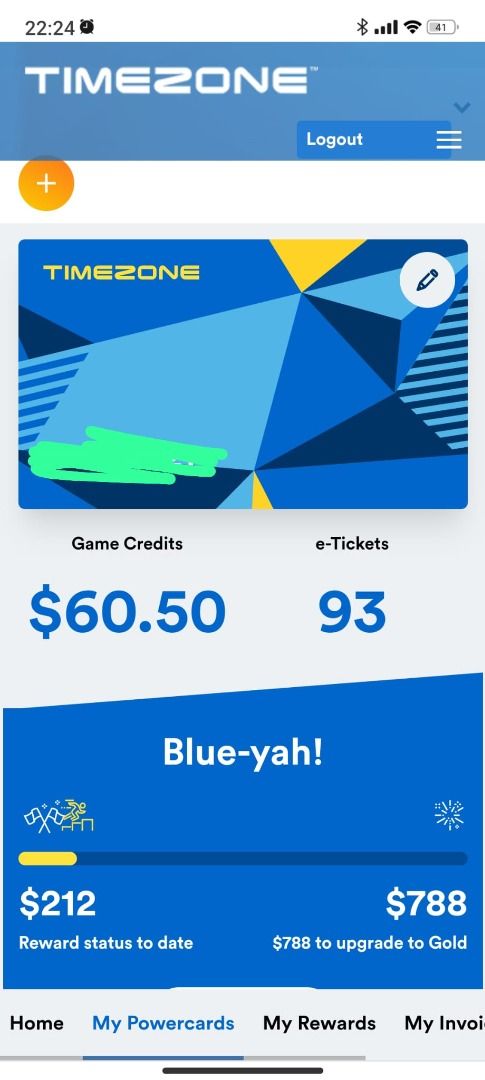The image size is (485, 1080).
Task: Go to the My Rewards tab
Action: [320, 1023]
